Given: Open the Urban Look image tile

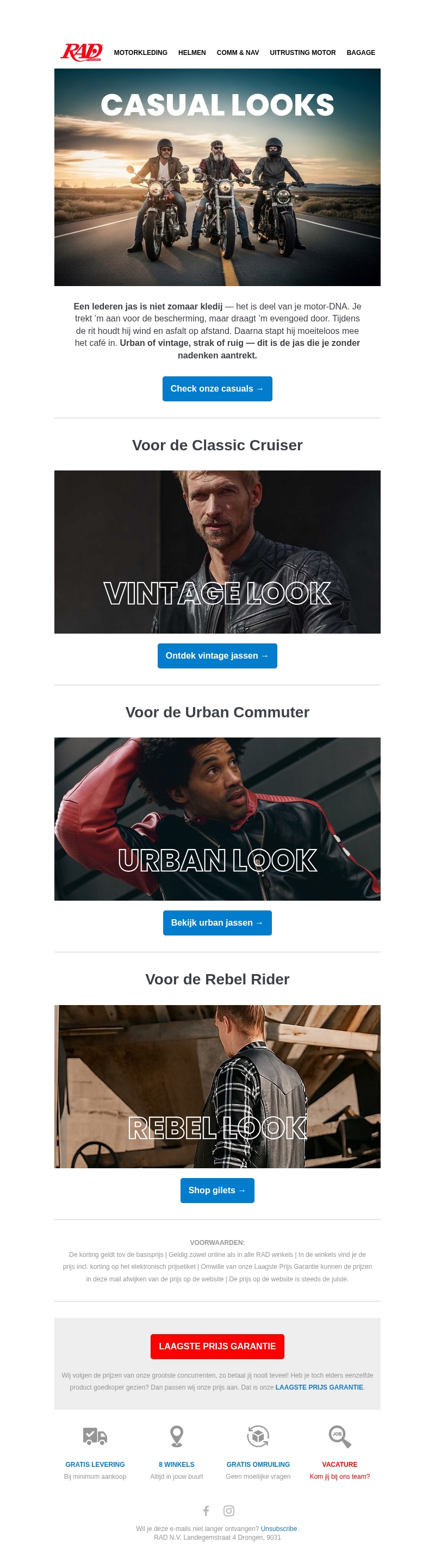Looking at the screenshot, I should pyautogui.click(x=217, y=819).
